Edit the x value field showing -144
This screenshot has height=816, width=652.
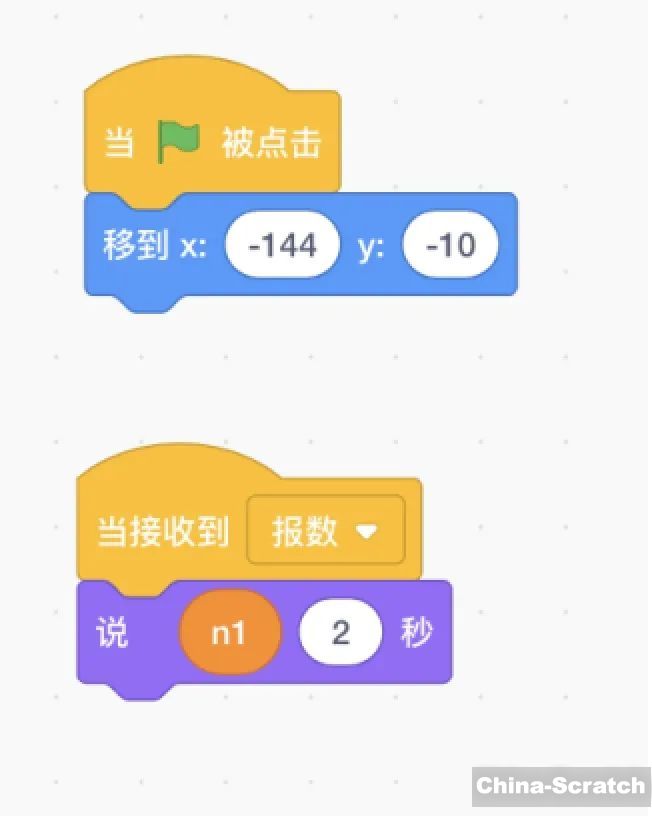point(283,245)
